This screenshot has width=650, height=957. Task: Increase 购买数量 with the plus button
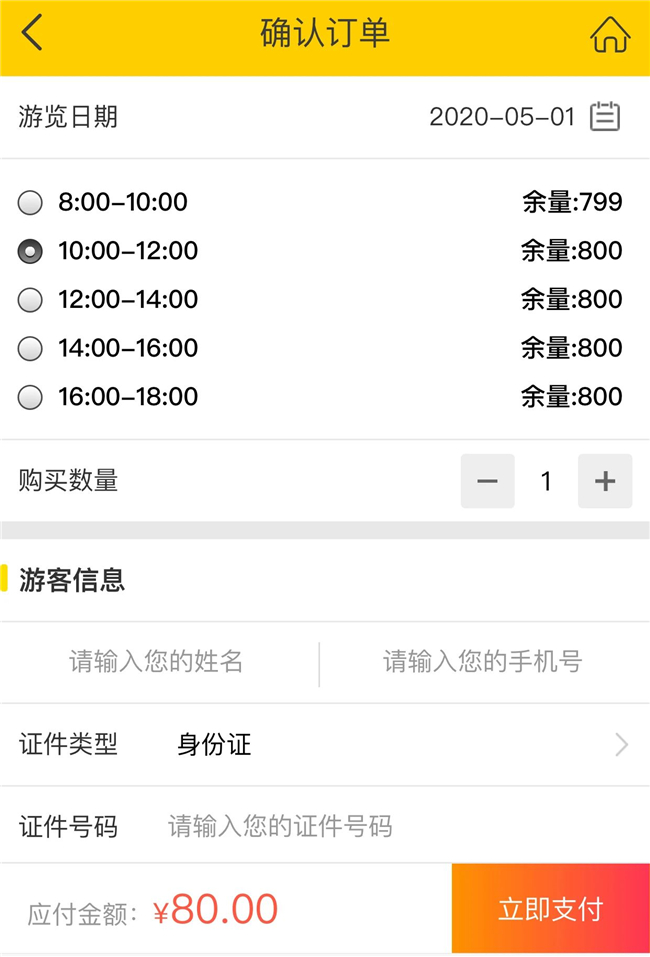pyautogui.click(x=605, y=481)
